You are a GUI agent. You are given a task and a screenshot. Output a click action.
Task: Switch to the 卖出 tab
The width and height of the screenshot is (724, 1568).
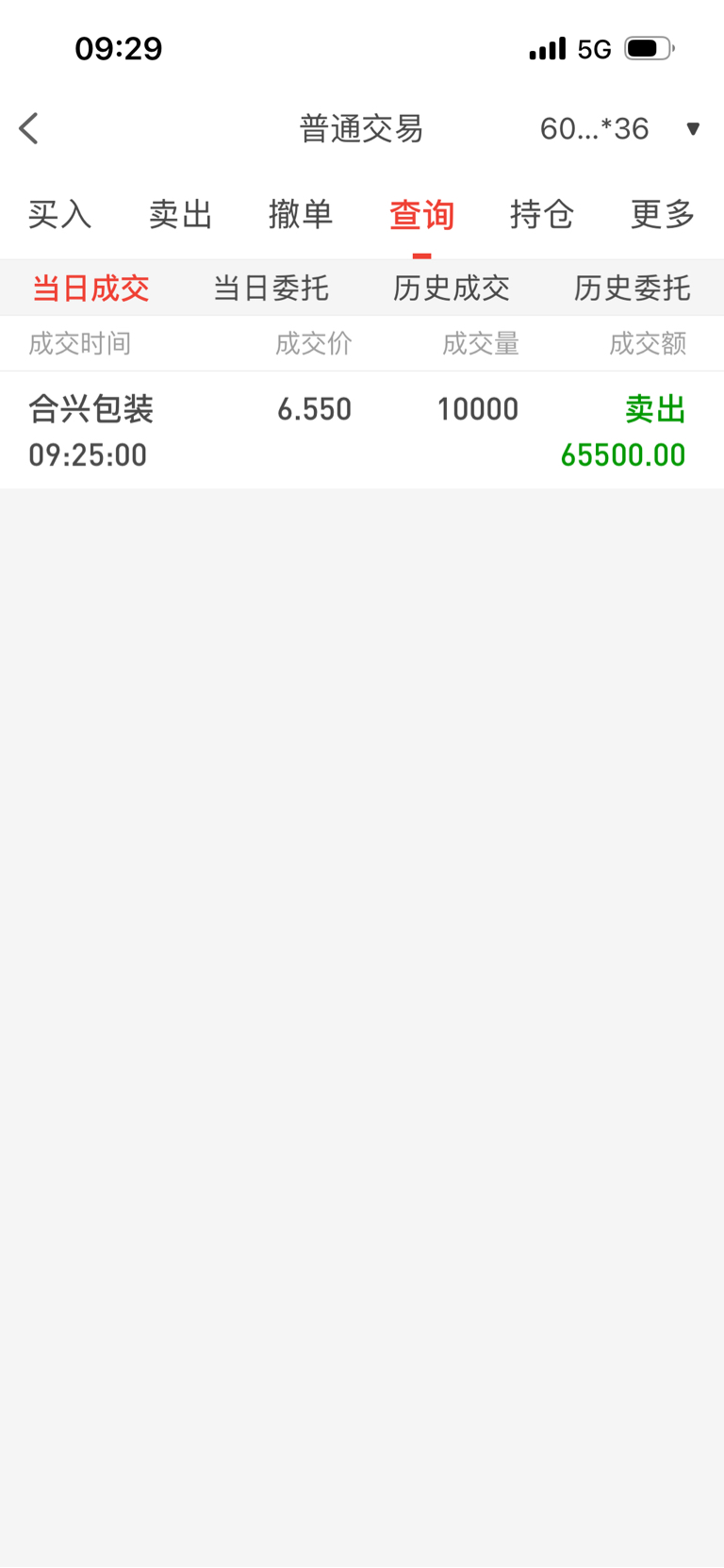click(x=180, y=215)
